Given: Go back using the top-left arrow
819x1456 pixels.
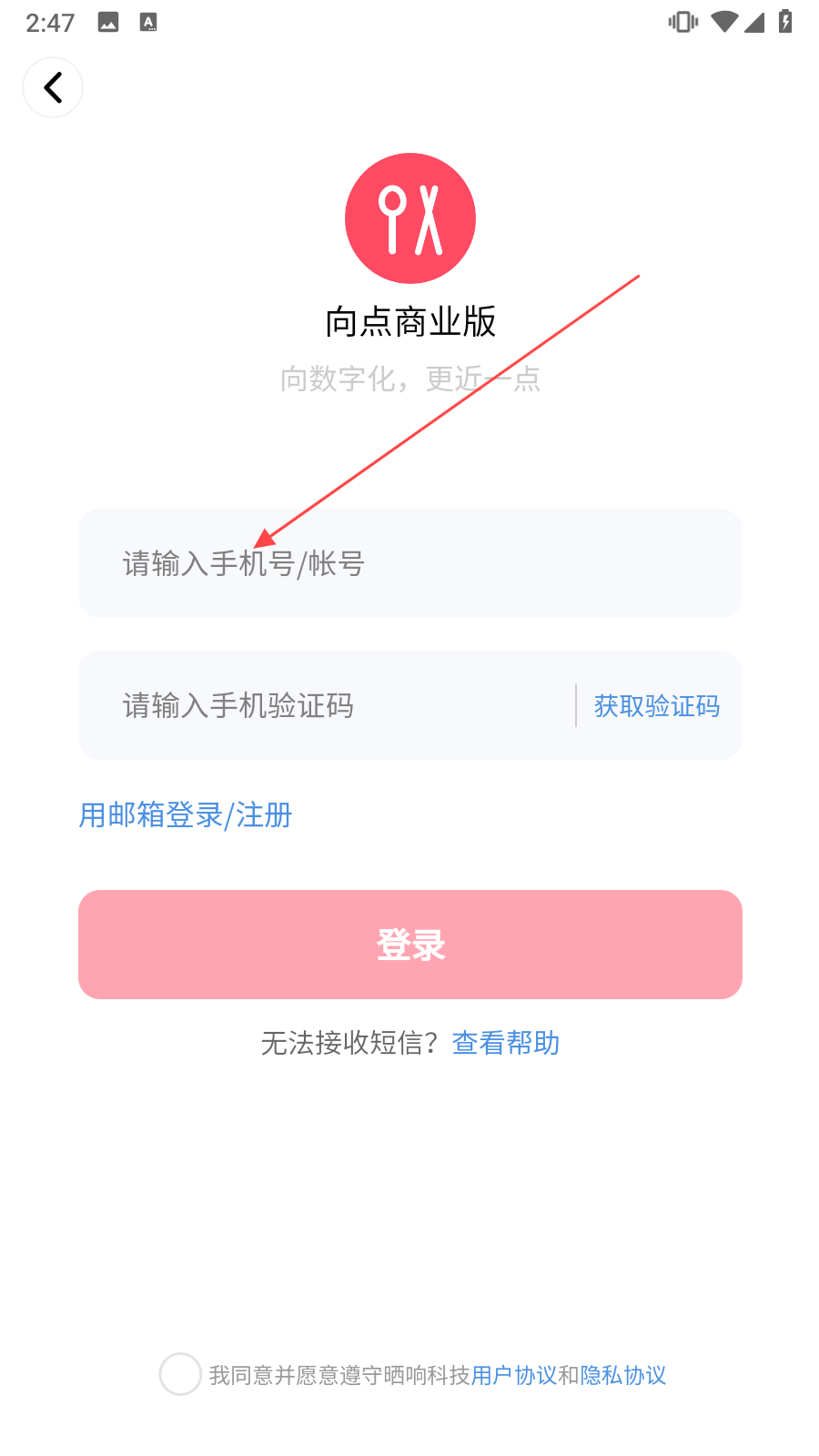Looking at the screenshot, I should (53, 87).
